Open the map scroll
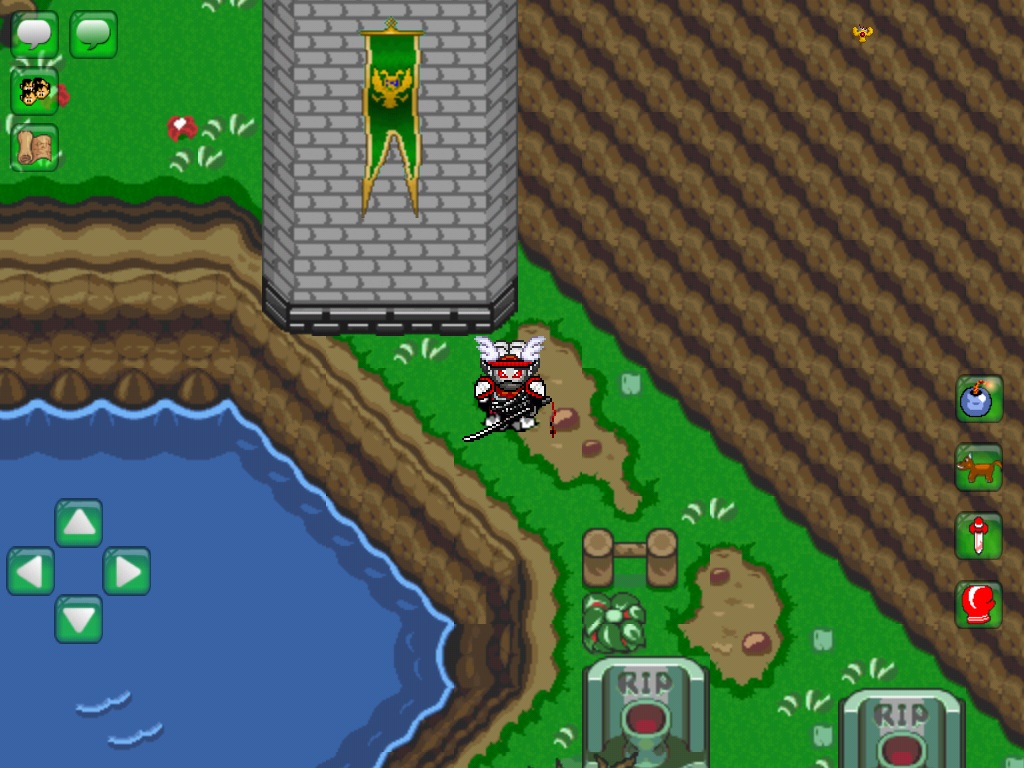 coord(35,148)
